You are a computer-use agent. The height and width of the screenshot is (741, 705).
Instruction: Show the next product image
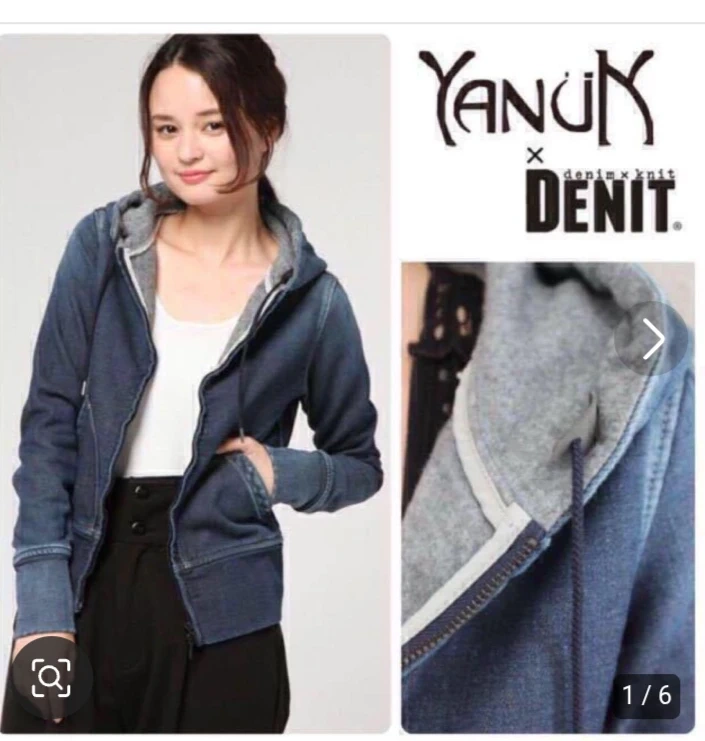pyautogui.click(x=652, y=339)
